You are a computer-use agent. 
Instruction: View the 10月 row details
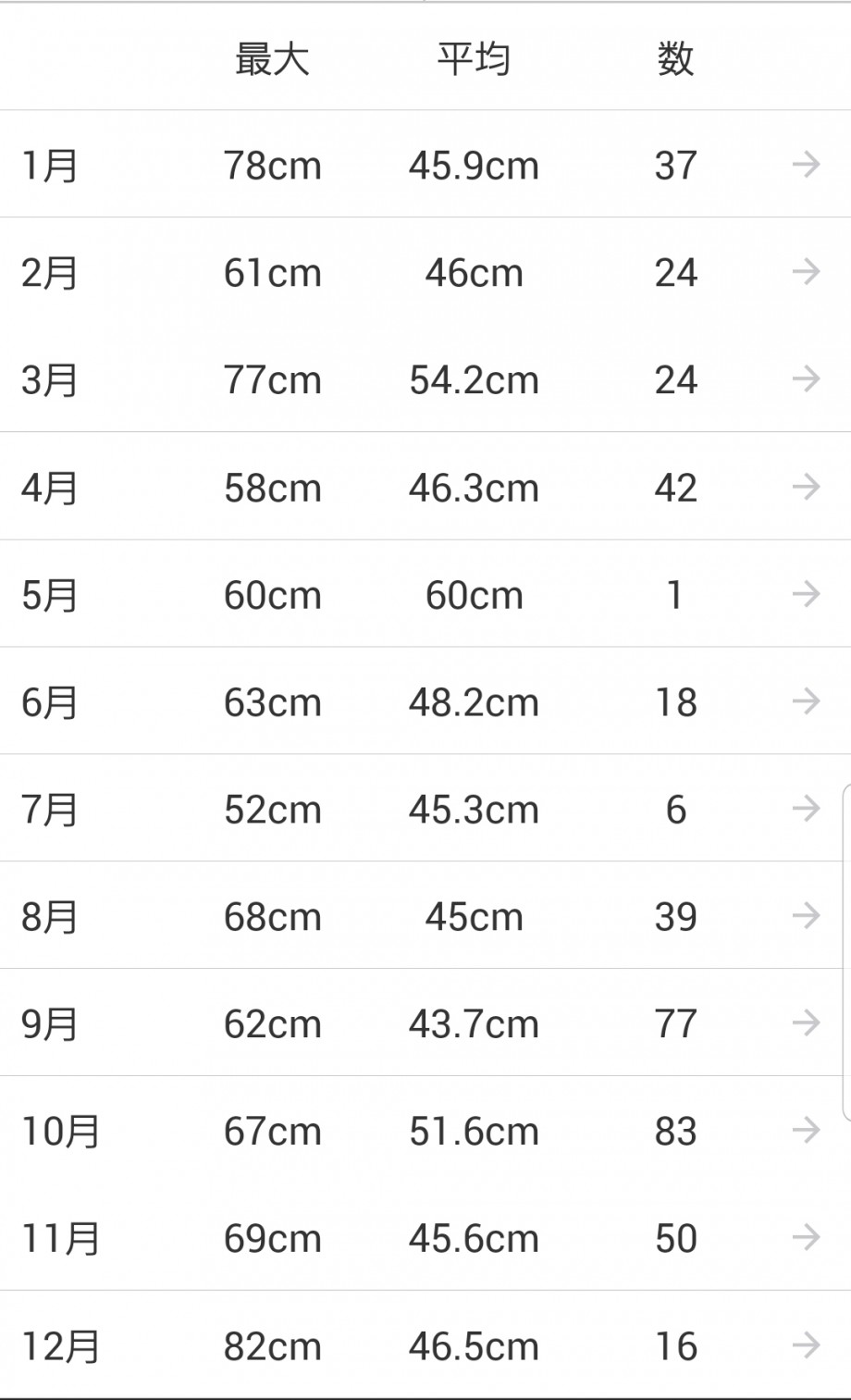tap(425, 1131)
